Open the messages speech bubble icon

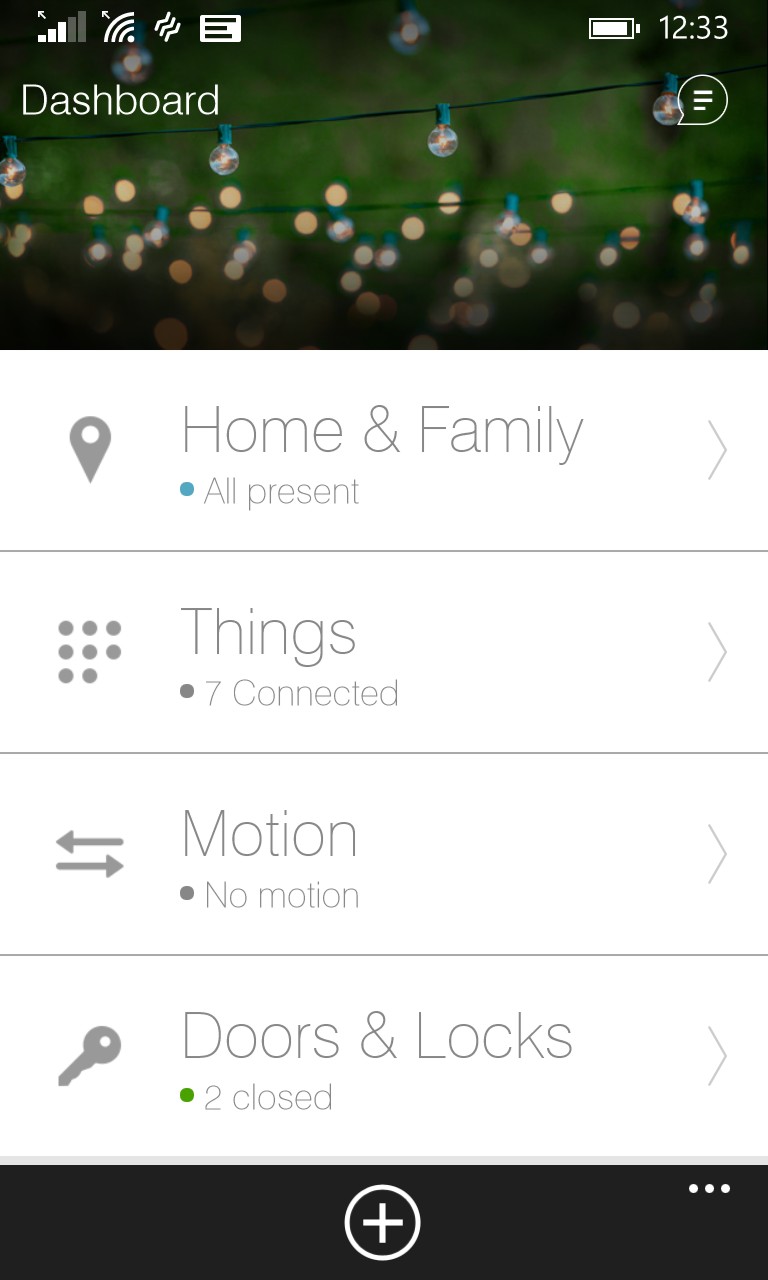tap(702, 100)
